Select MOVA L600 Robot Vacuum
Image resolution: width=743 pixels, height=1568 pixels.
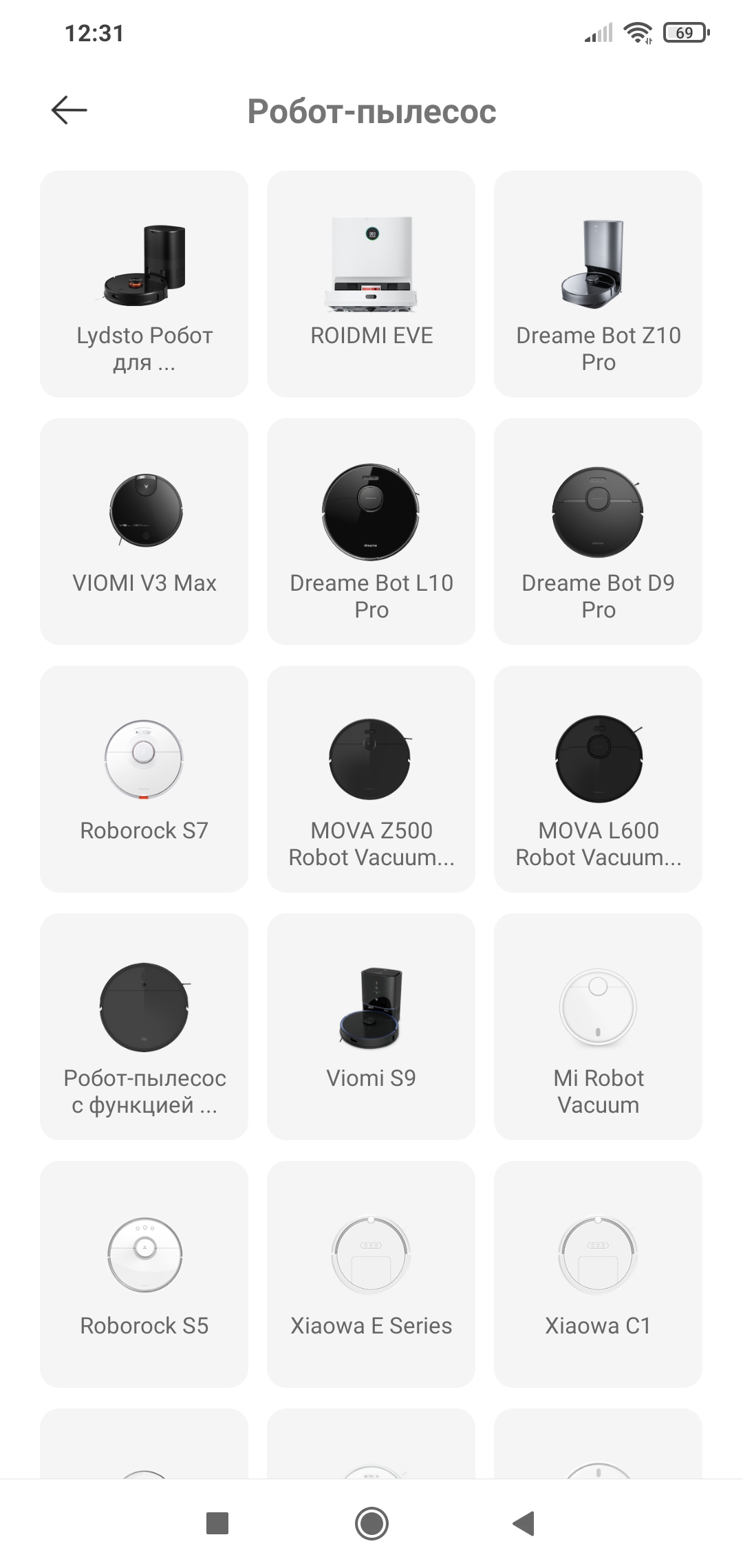point(598,778)
